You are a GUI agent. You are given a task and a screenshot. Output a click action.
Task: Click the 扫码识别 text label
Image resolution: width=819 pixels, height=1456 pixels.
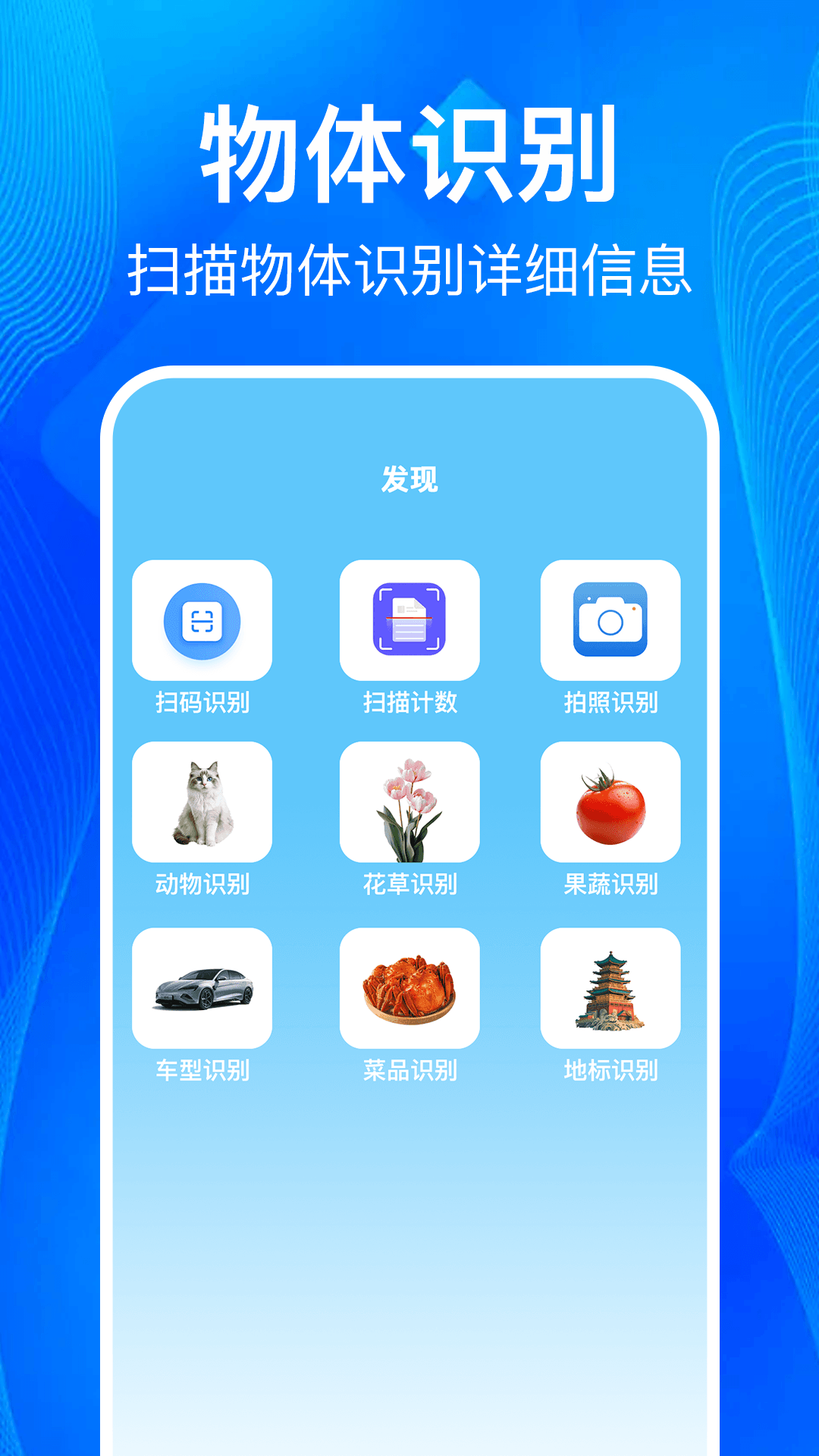tap(202, 704)
